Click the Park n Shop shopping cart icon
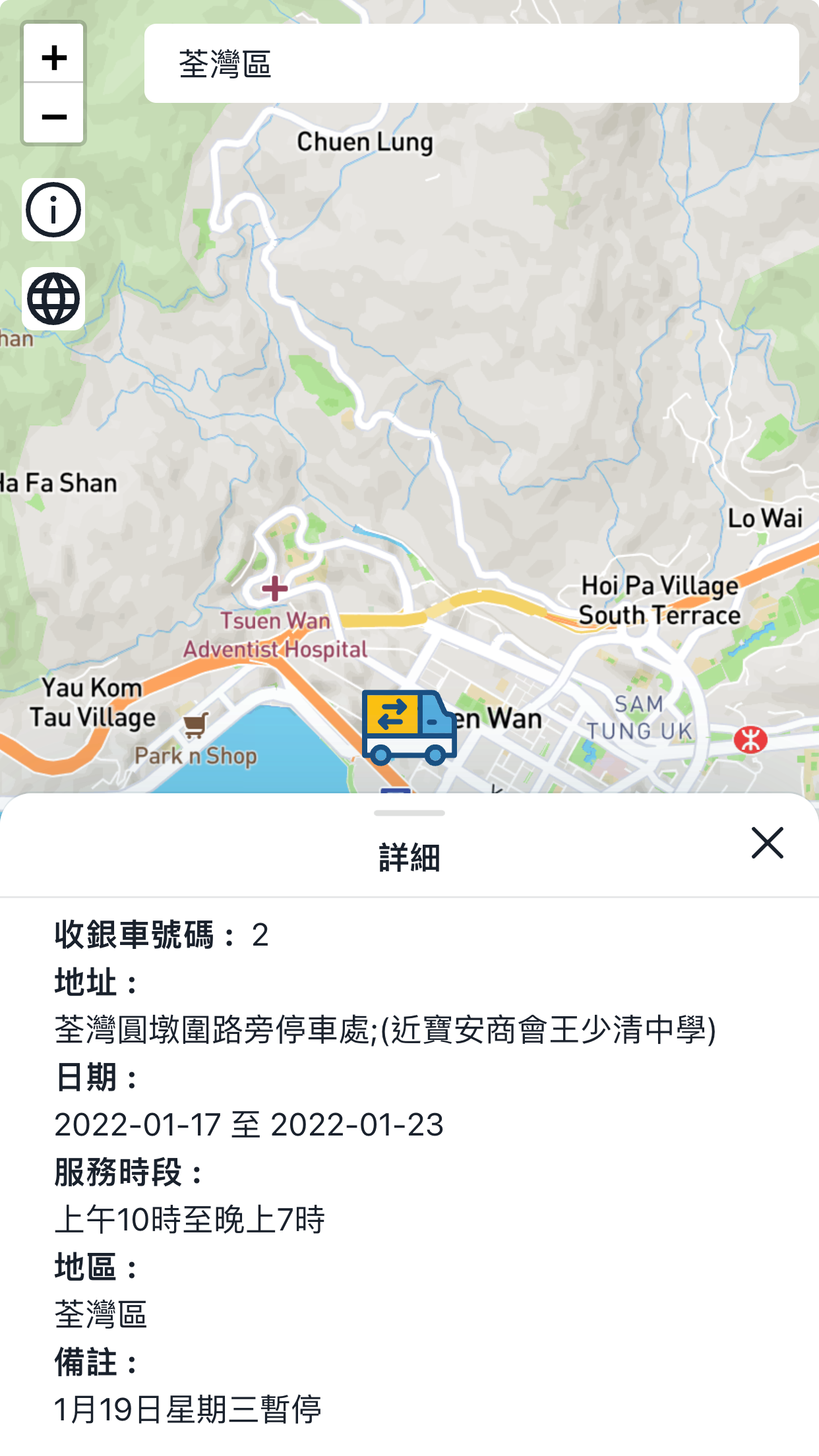819x1456 pixels. tap(195, 723)
